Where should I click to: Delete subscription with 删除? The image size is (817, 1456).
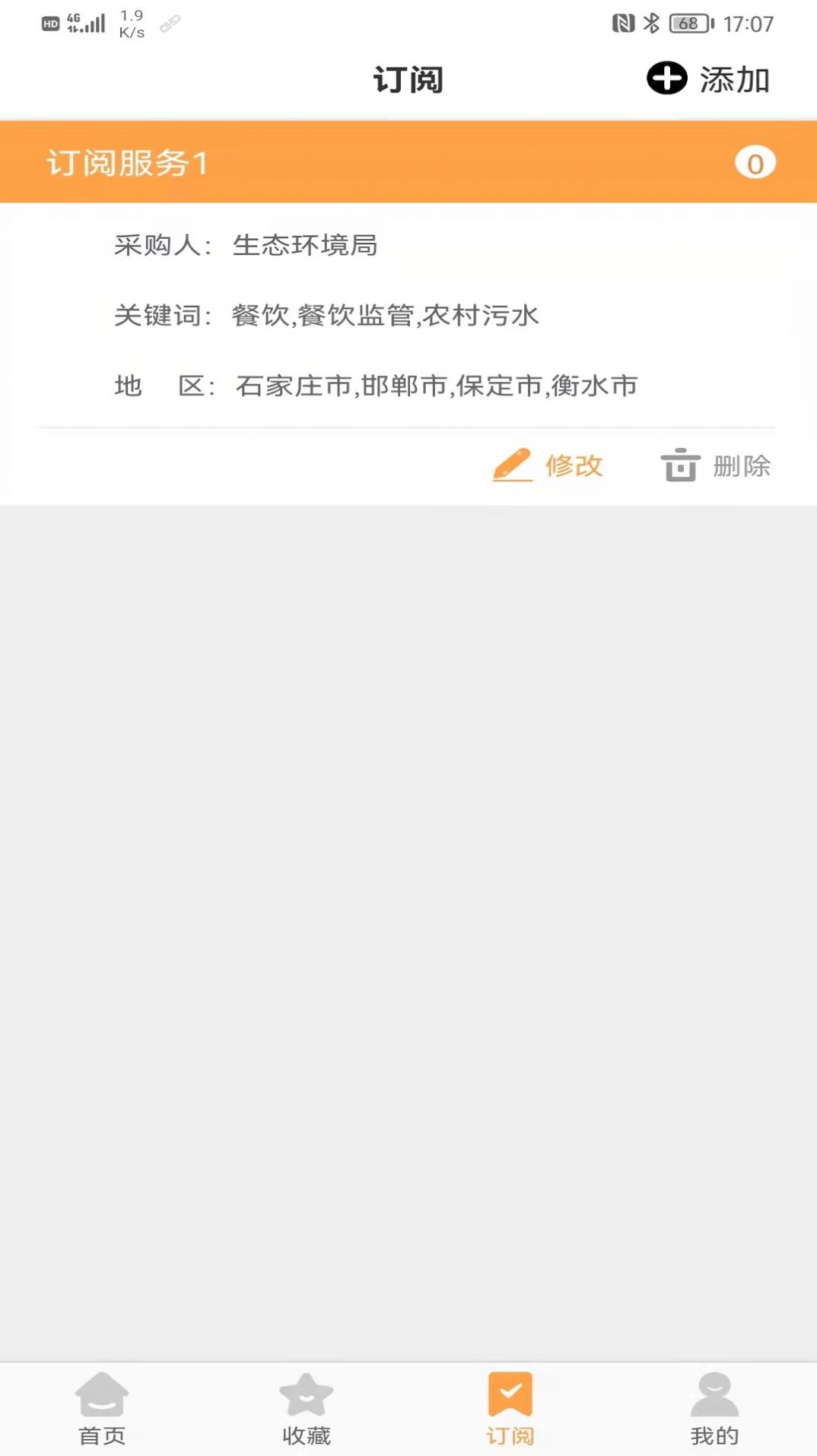715,466
